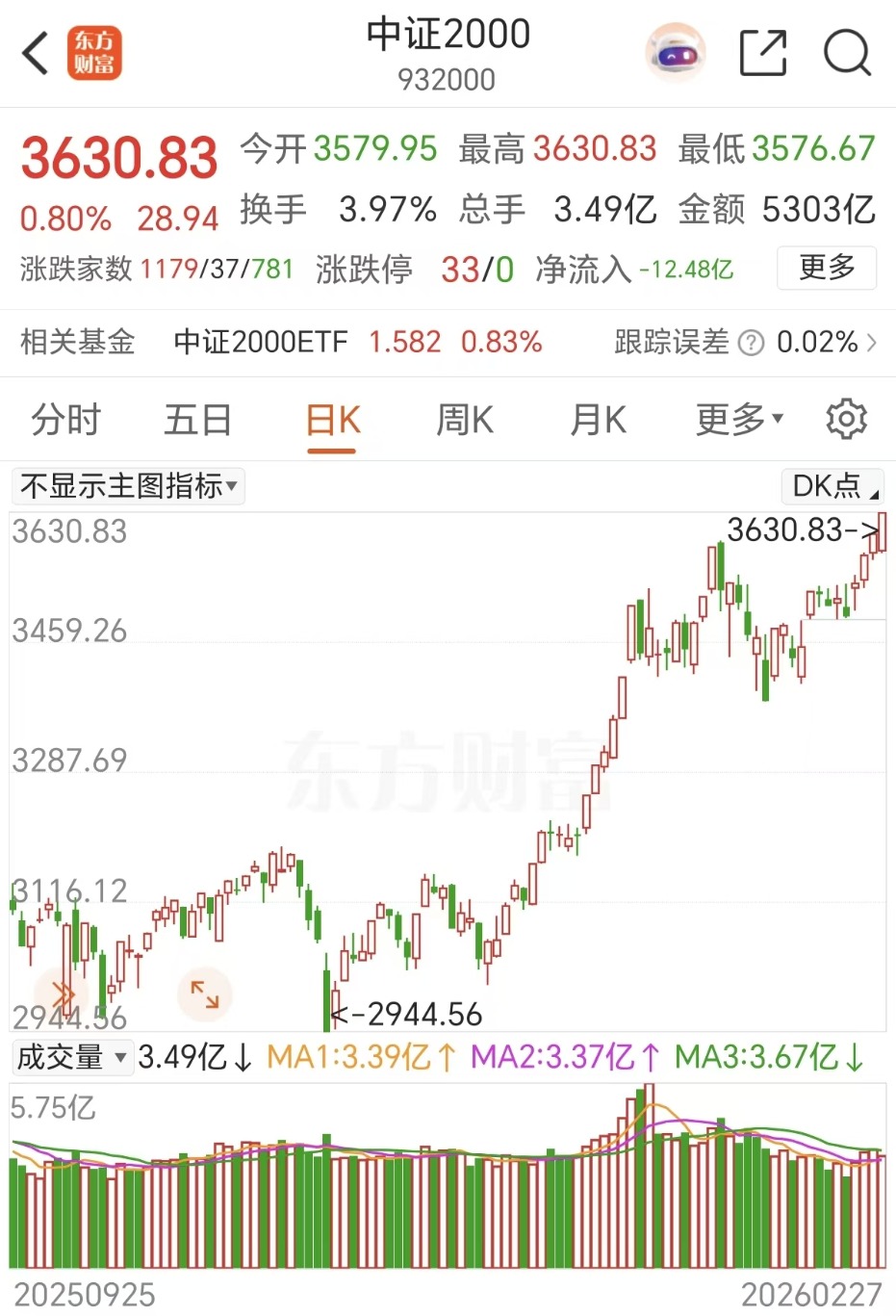Open the robot assistant avatar
The width and height of the screenshot is (896, 1316).
tap(675, 53)
